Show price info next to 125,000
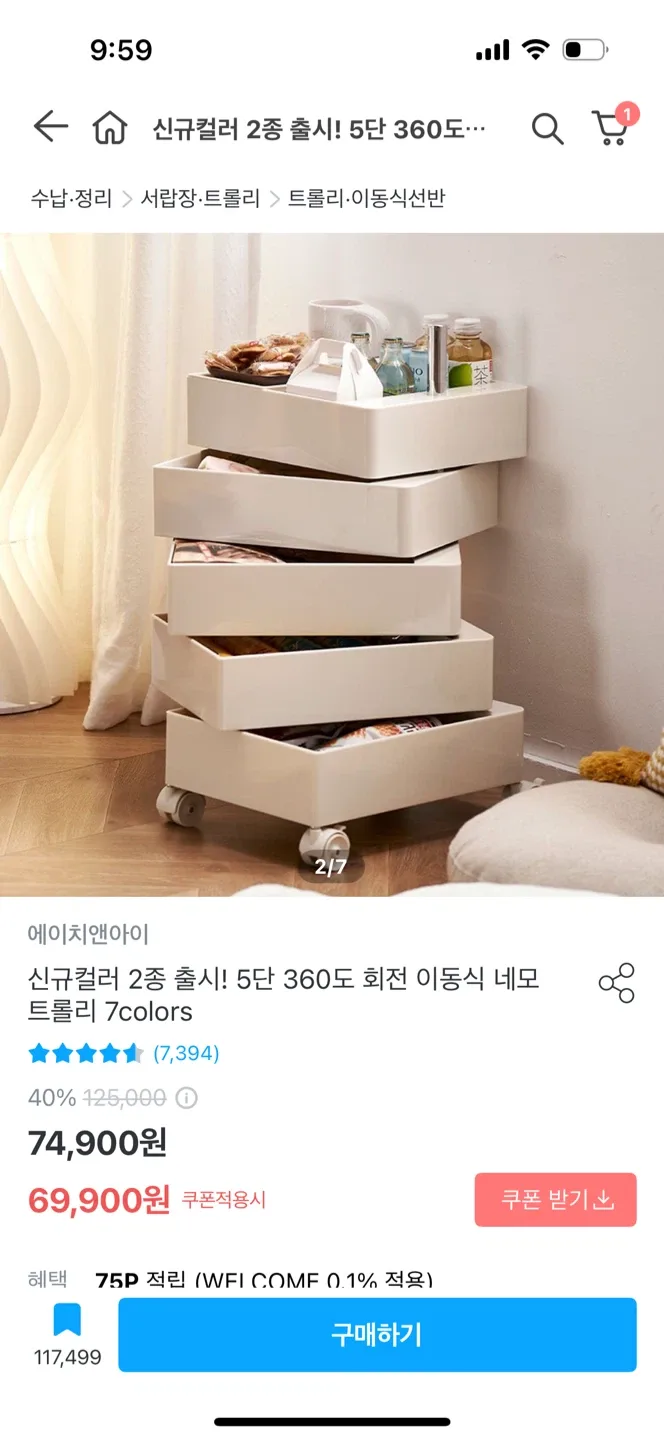Image resolution: width=664 pixels, height=1440 pixels. point(187,1098)
